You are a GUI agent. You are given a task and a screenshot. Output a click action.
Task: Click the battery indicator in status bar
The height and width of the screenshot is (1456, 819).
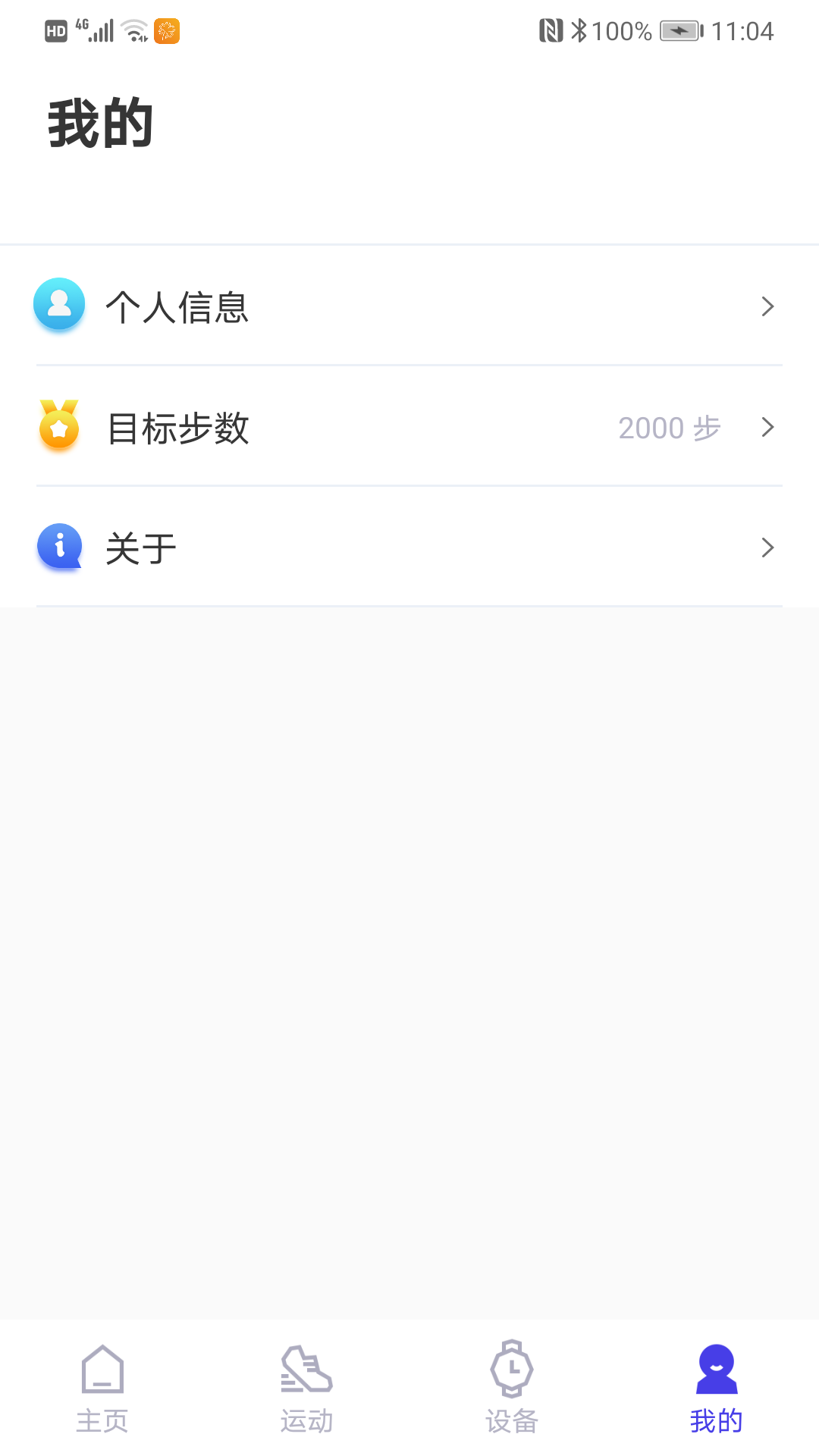tap(677, 30)
